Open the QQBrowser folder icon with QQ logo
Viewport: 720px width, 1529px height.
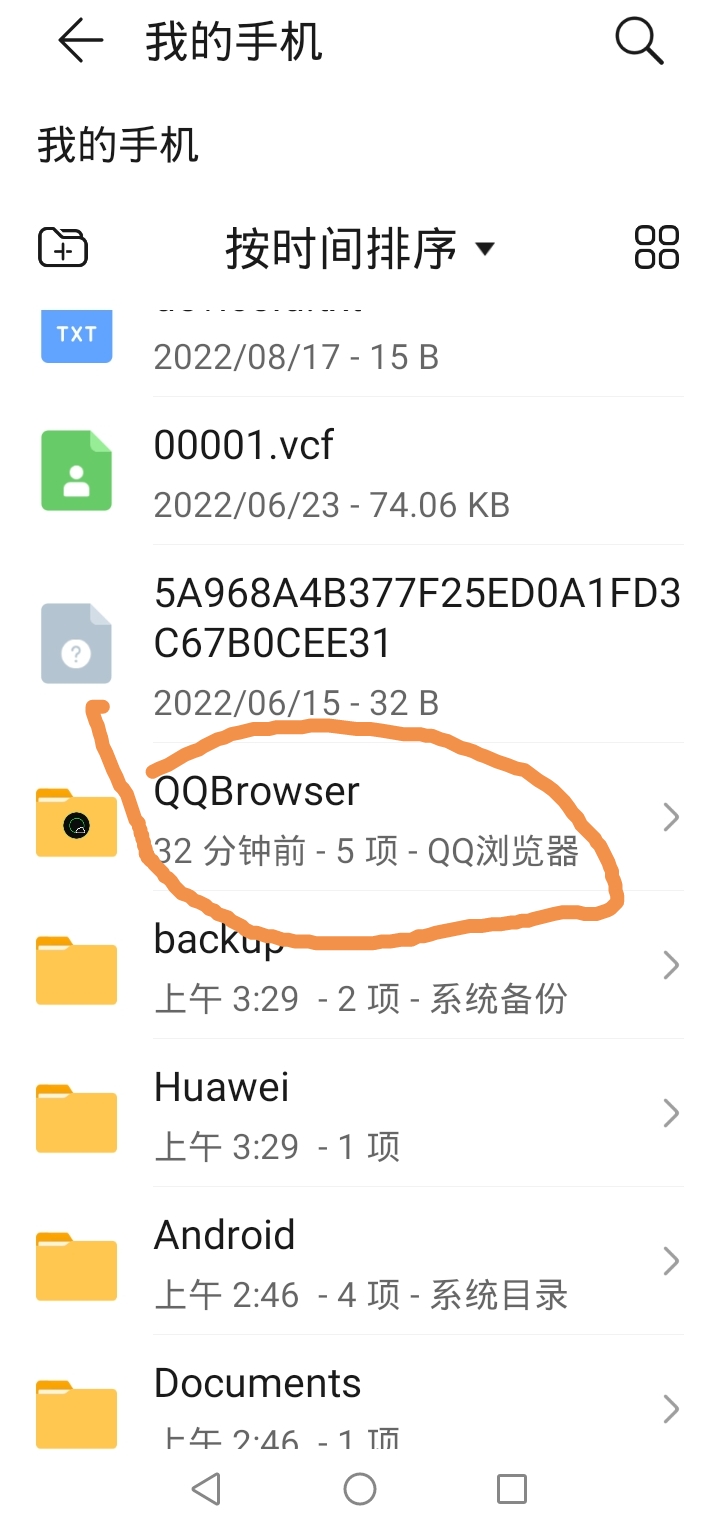point(76,820)
